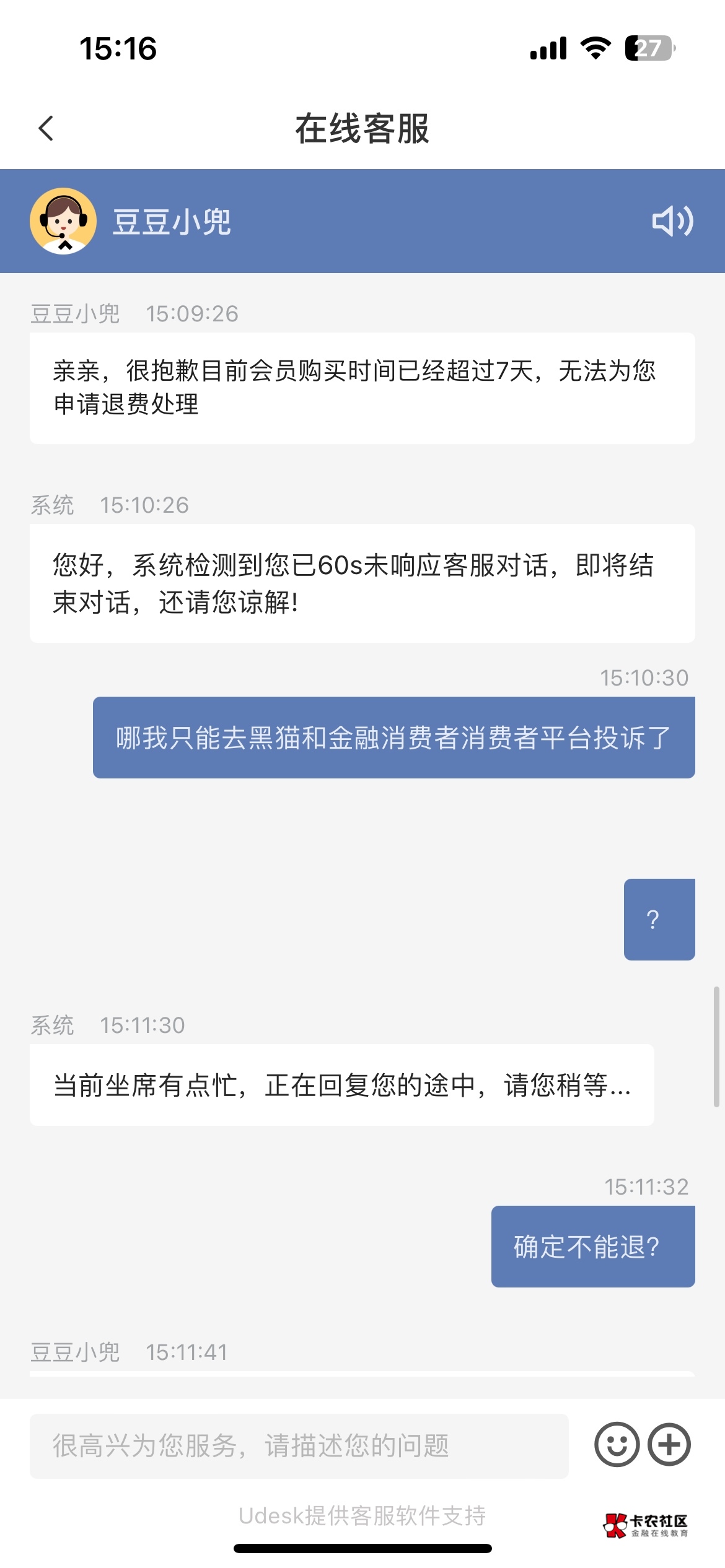The image size is (725, 1568).
Task: Toggle the sound speaker icon
Action: pos(672,221)
